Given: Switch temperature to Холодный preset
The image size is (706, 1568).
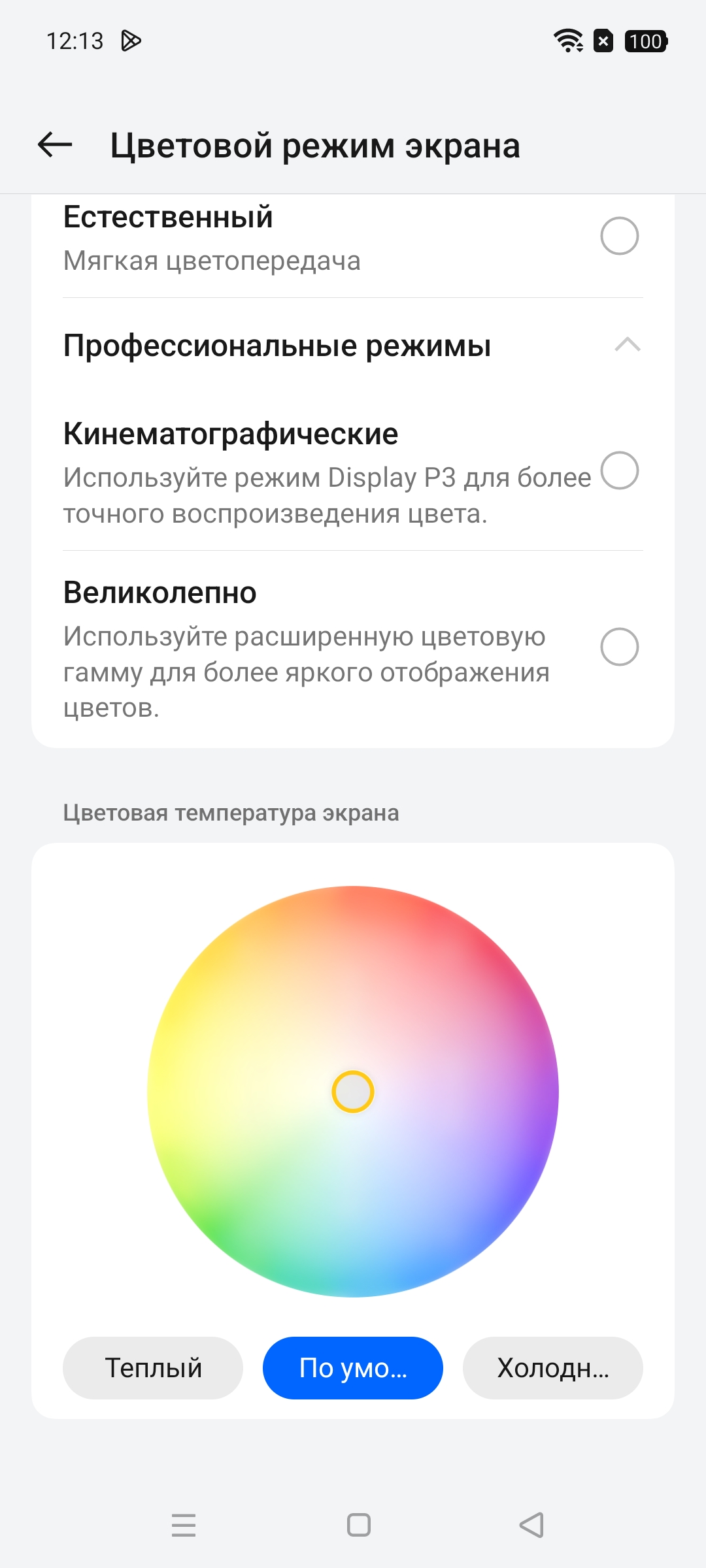Looking at the screenshot, I should point(552,1367).
